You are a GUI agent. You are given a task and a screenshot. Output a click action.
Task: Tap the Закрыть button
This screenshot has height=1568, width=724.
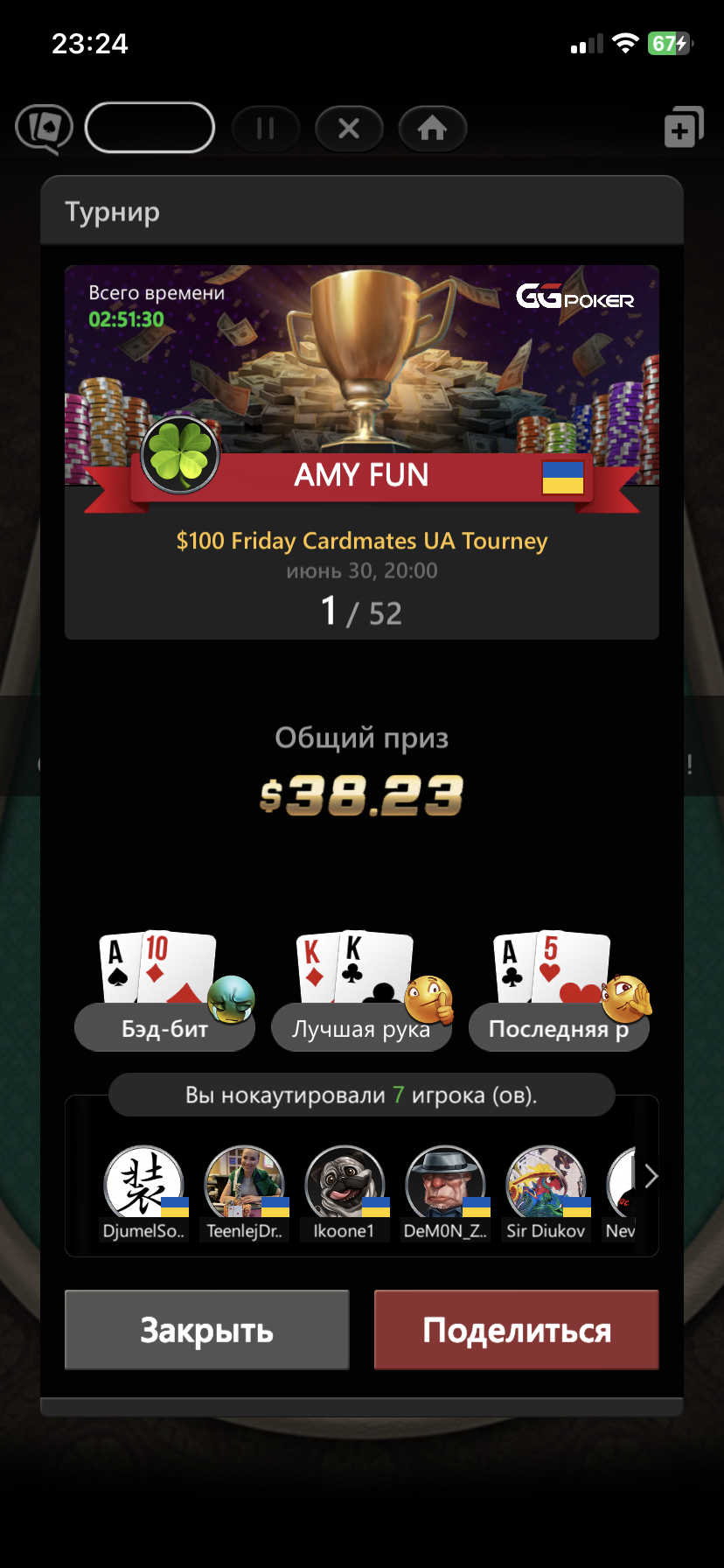tap(206, 1330)
